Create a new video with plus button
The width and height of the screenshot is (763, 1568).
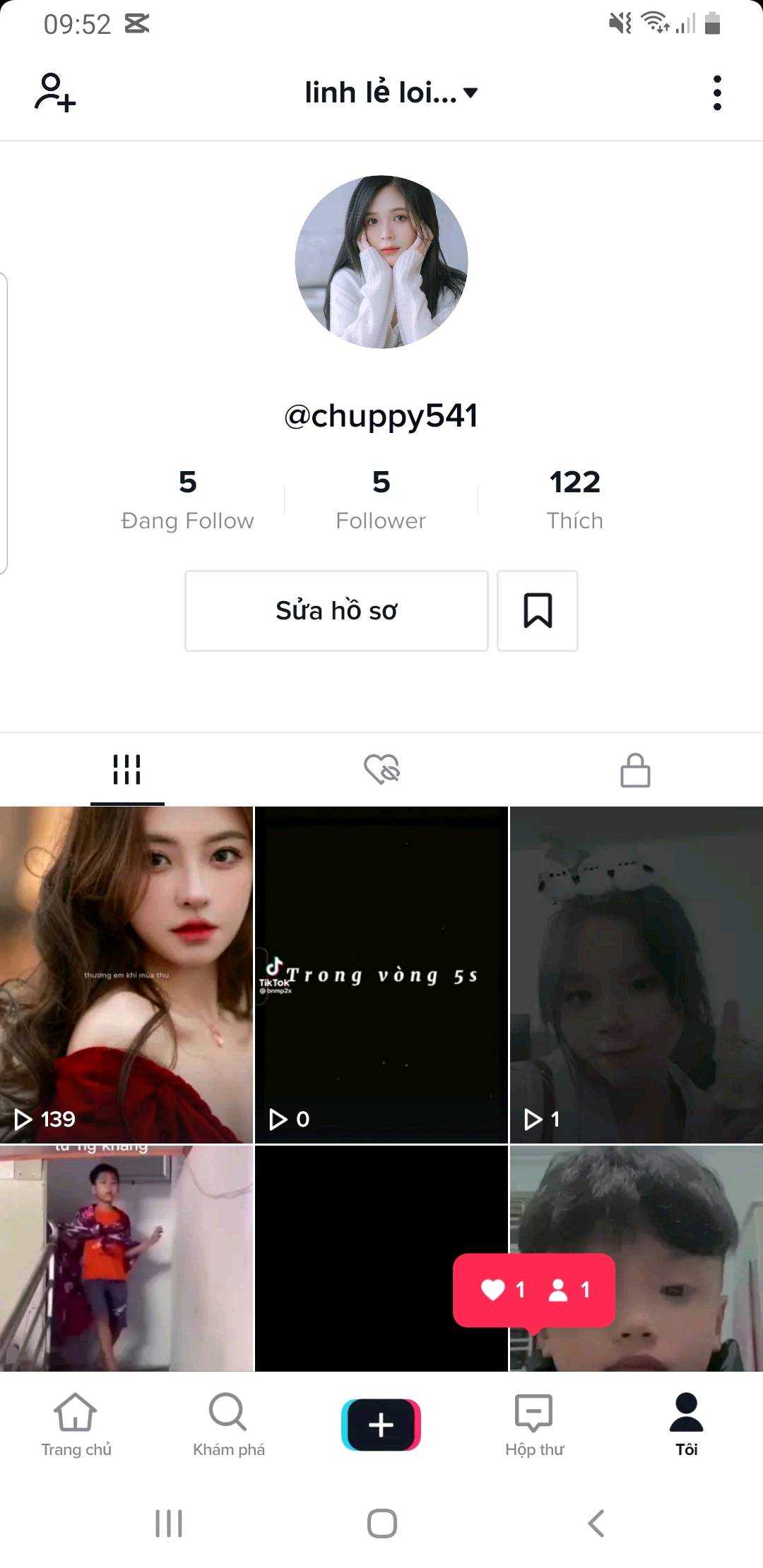(x=381, y=1424)
